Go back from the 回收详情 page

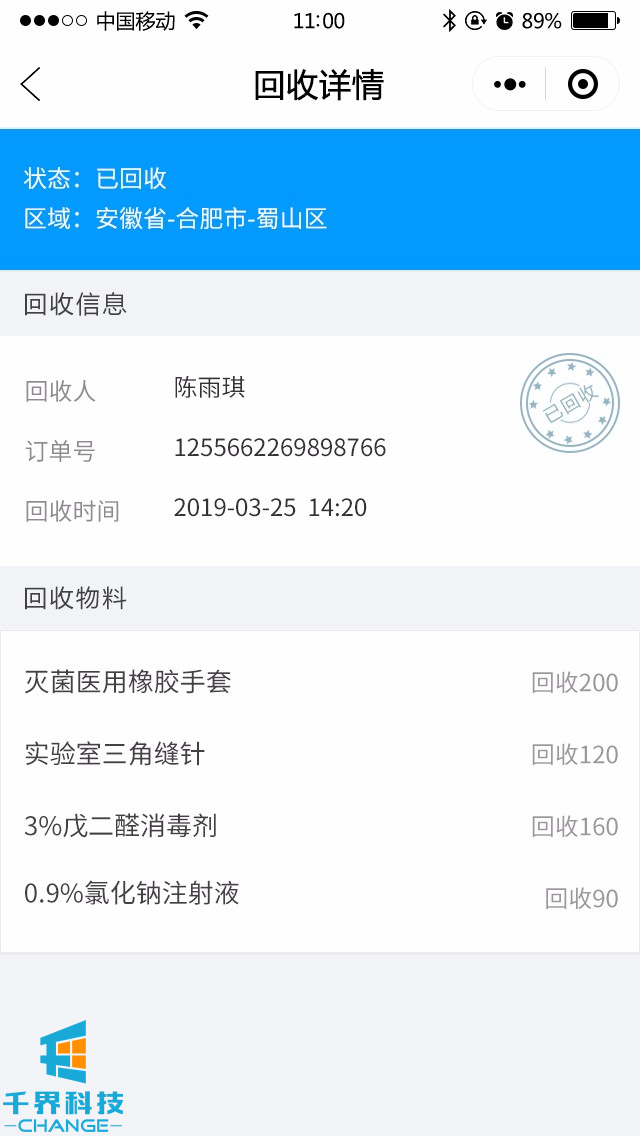(31, 85)
